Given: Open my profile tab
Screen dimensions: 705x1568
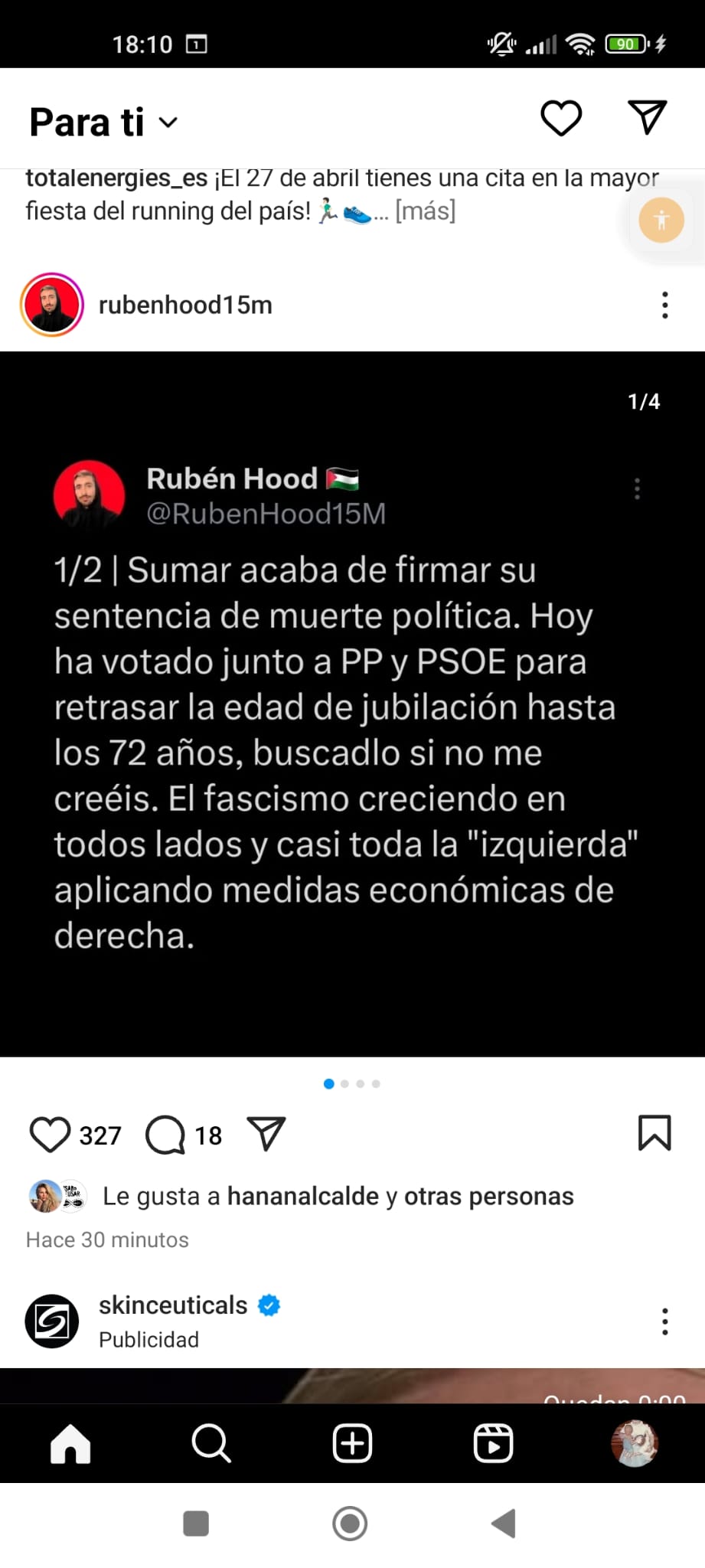Looking at the screenshot, I should (634, 1444).
